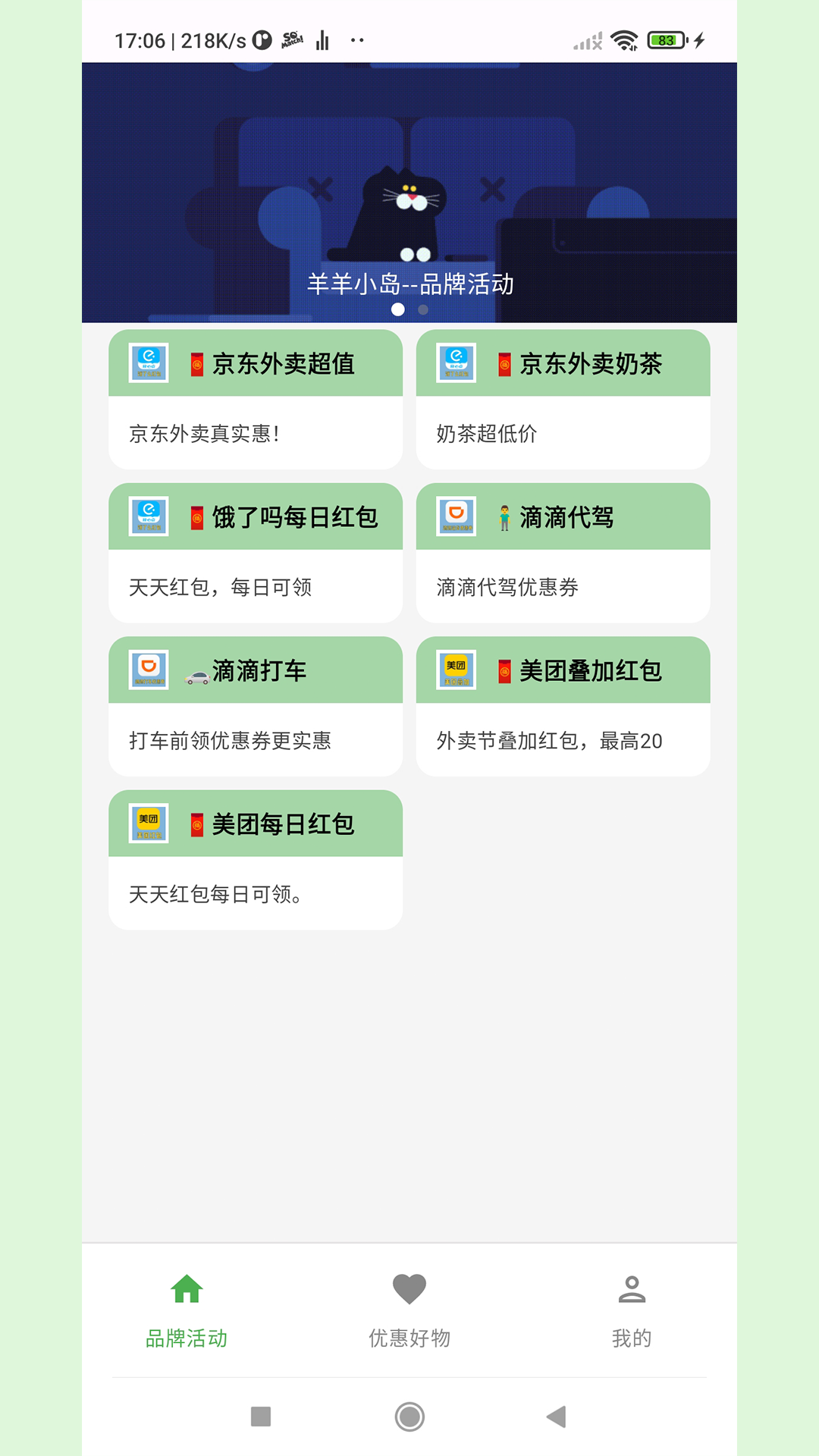Open the 饿了吗每日红包 logo icon
The width and height of the screenshot is (819, 1456).
point(147,516)
